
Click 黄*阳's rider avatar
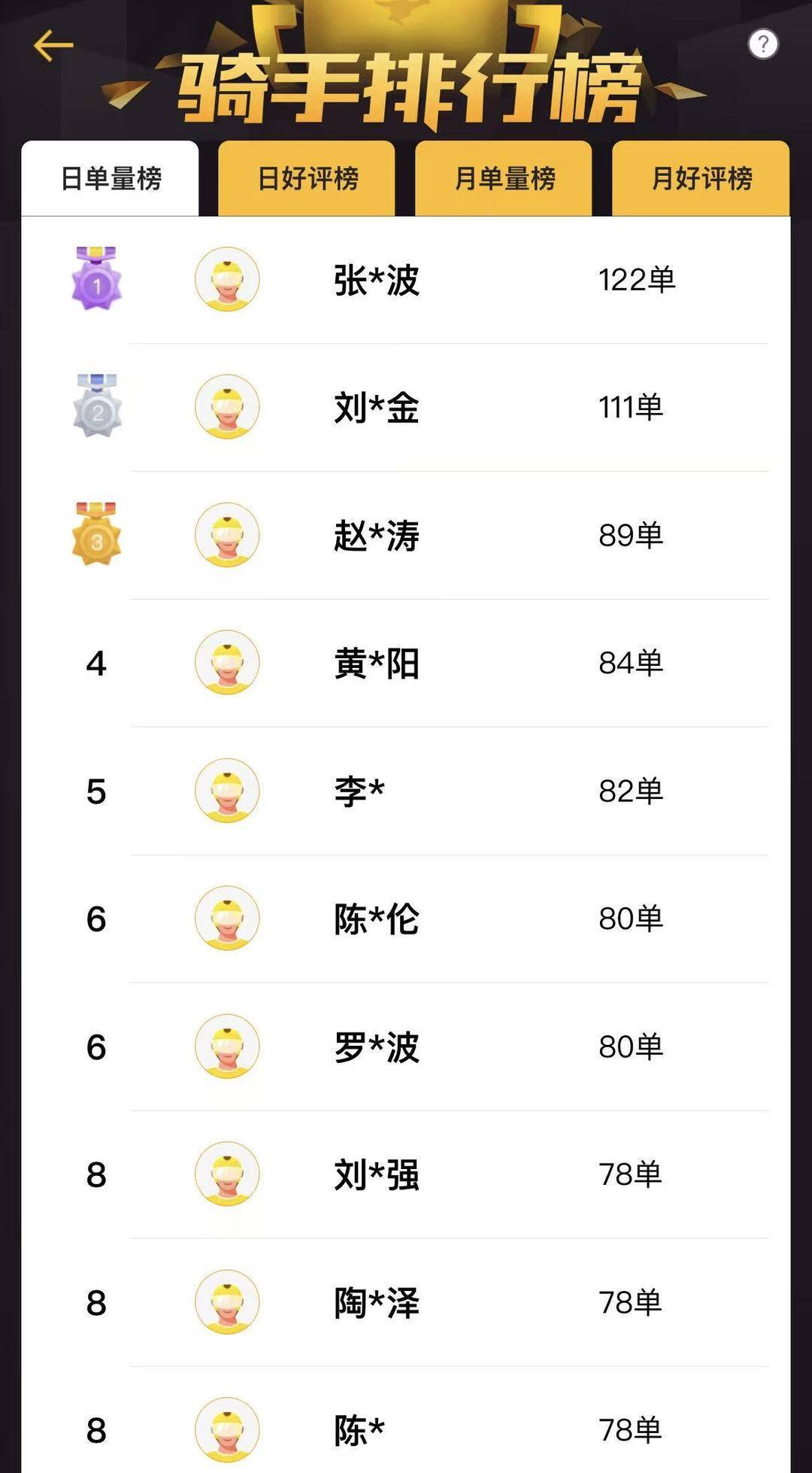226,662
